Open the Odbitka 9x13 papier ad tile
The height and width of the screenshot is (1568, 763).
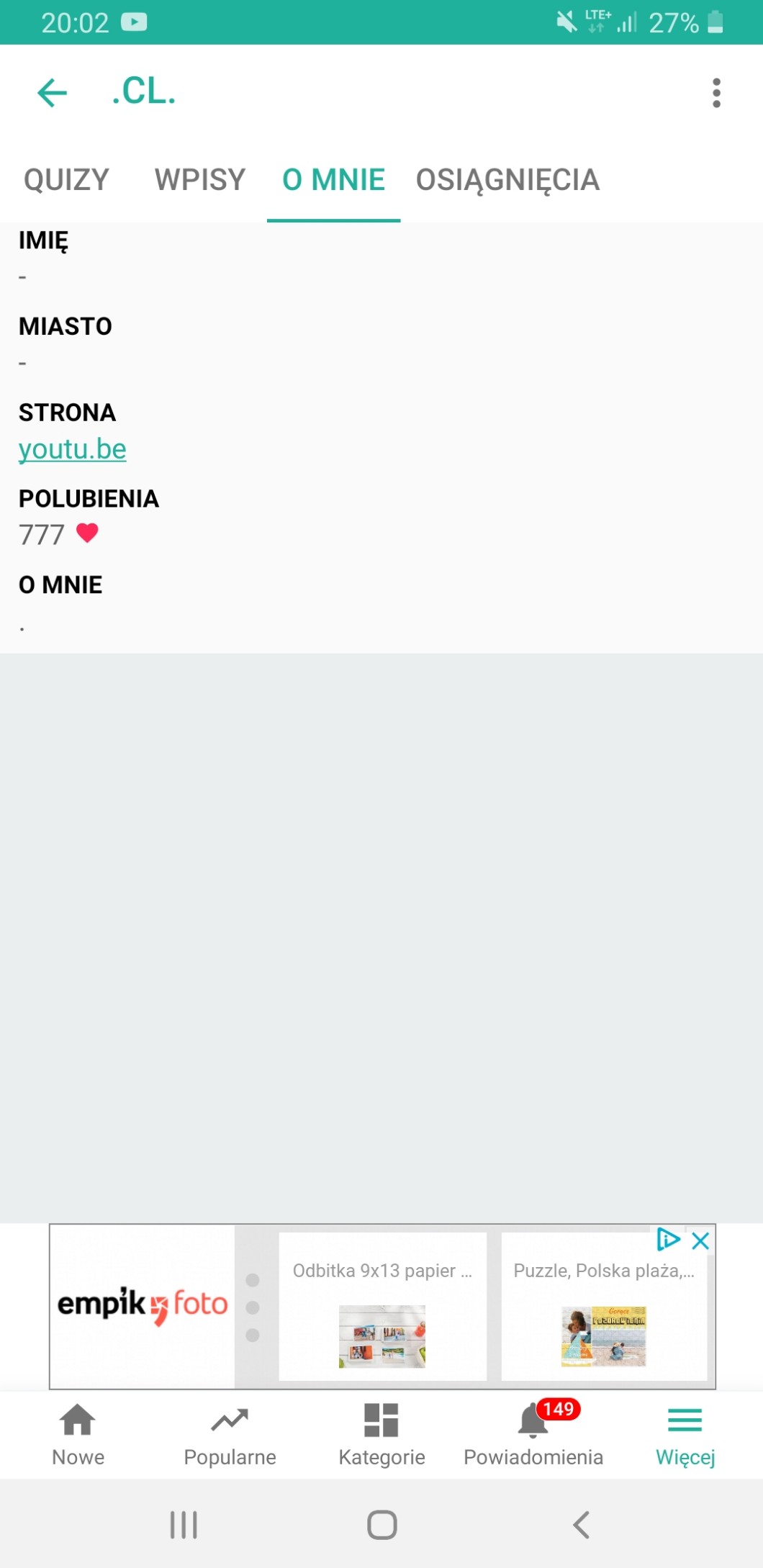click(x=382, y=1307)
